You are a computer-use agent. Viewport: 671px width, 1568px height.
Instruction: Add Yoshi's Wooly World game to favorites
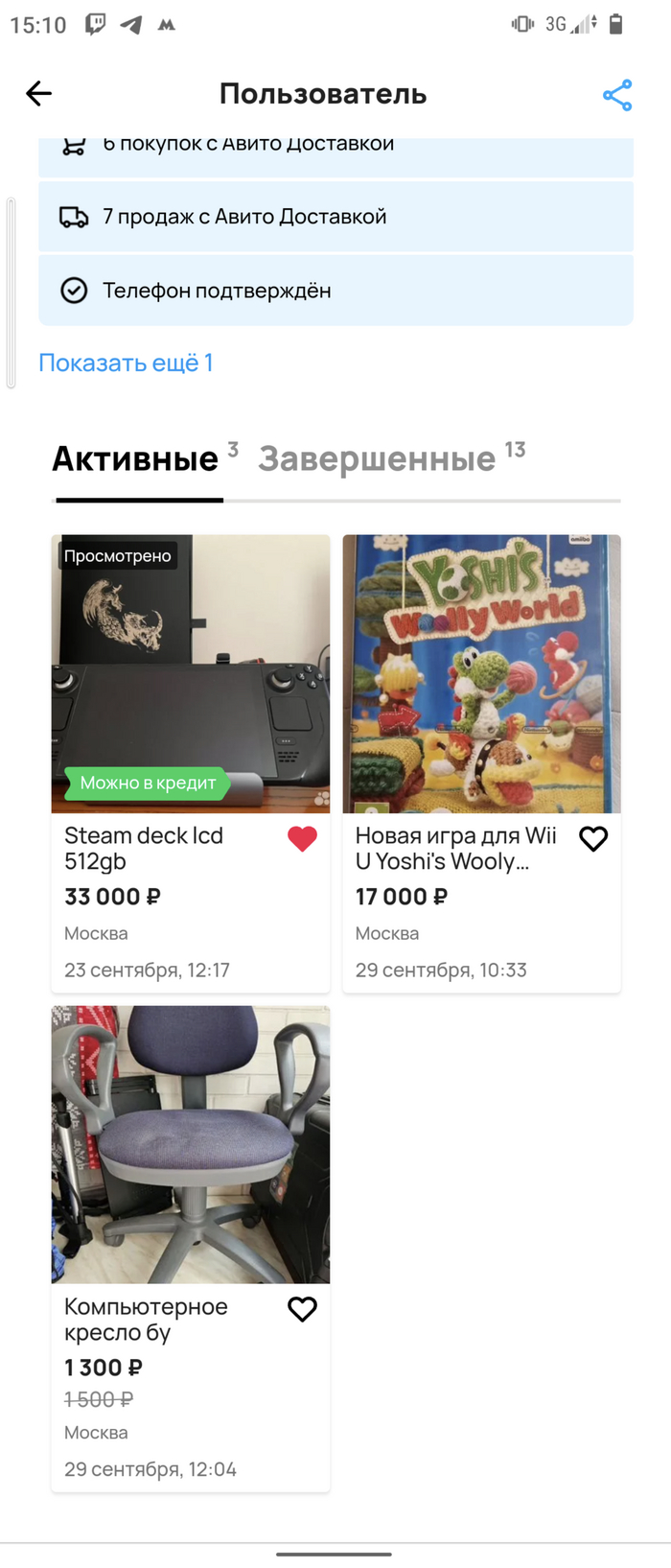593,839
